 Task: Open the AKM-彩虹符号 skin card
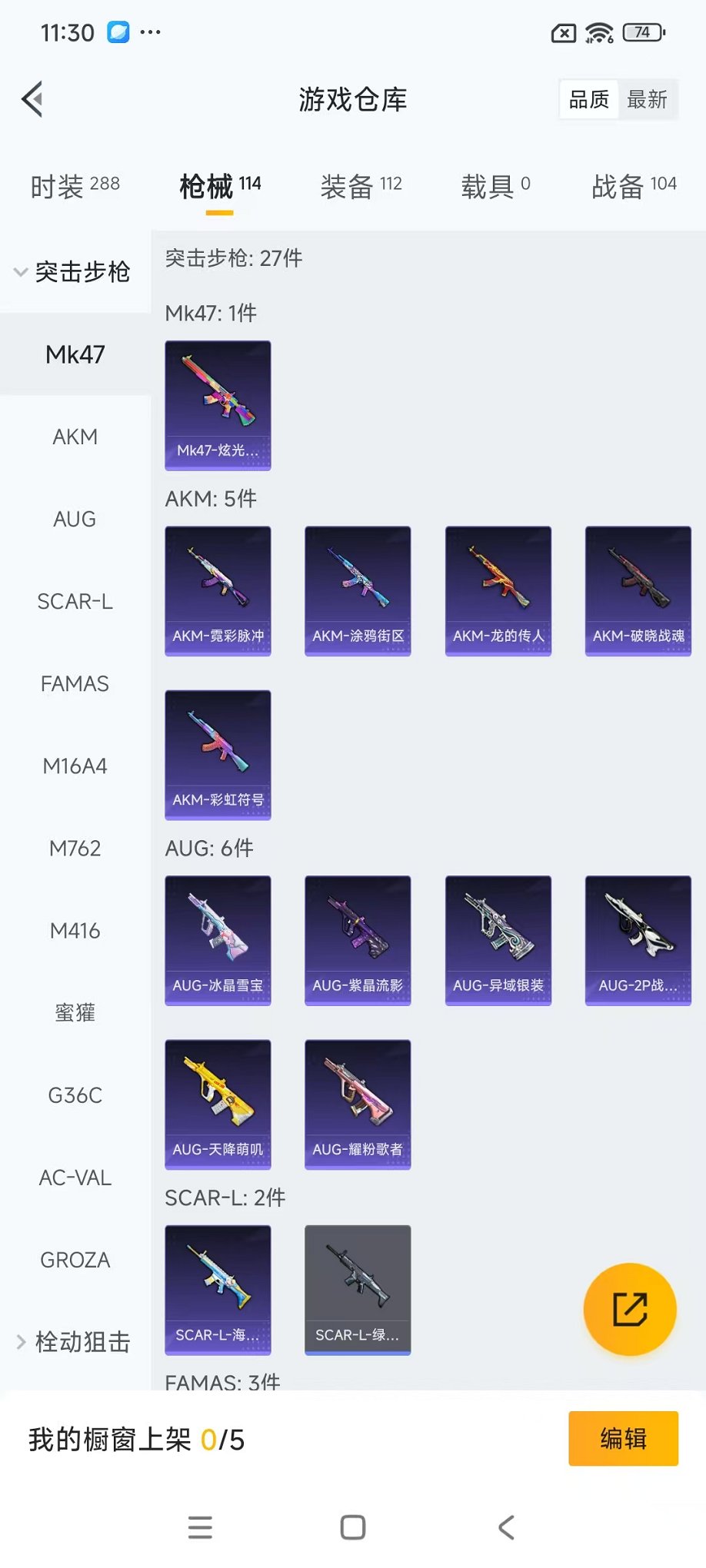[x=218, y=755]
